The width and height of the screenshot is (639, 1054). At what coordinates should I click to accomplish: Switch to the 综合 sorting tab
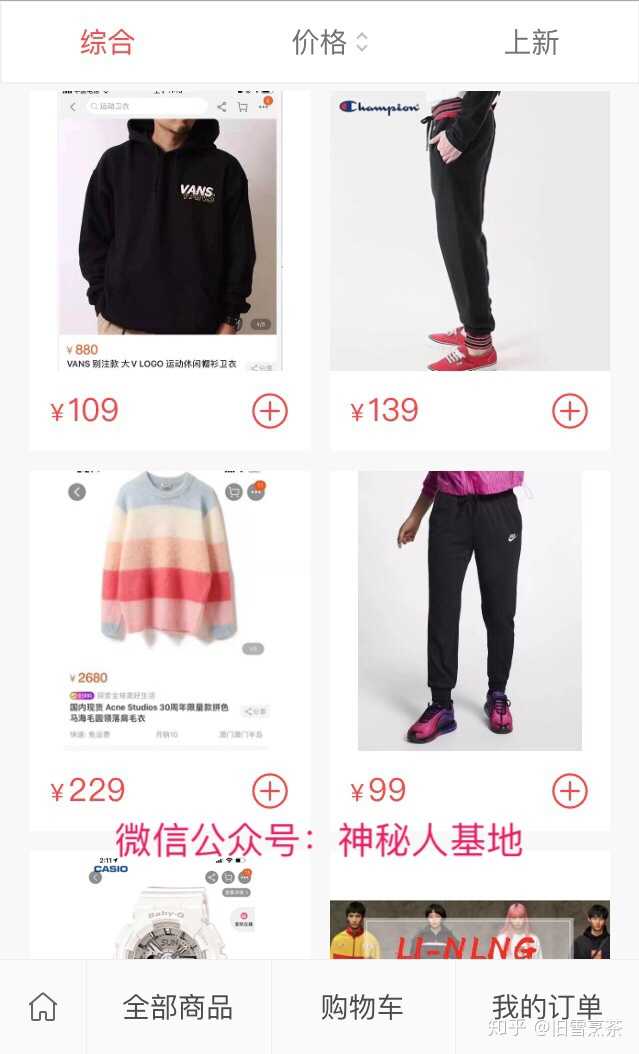click(107, 42)
